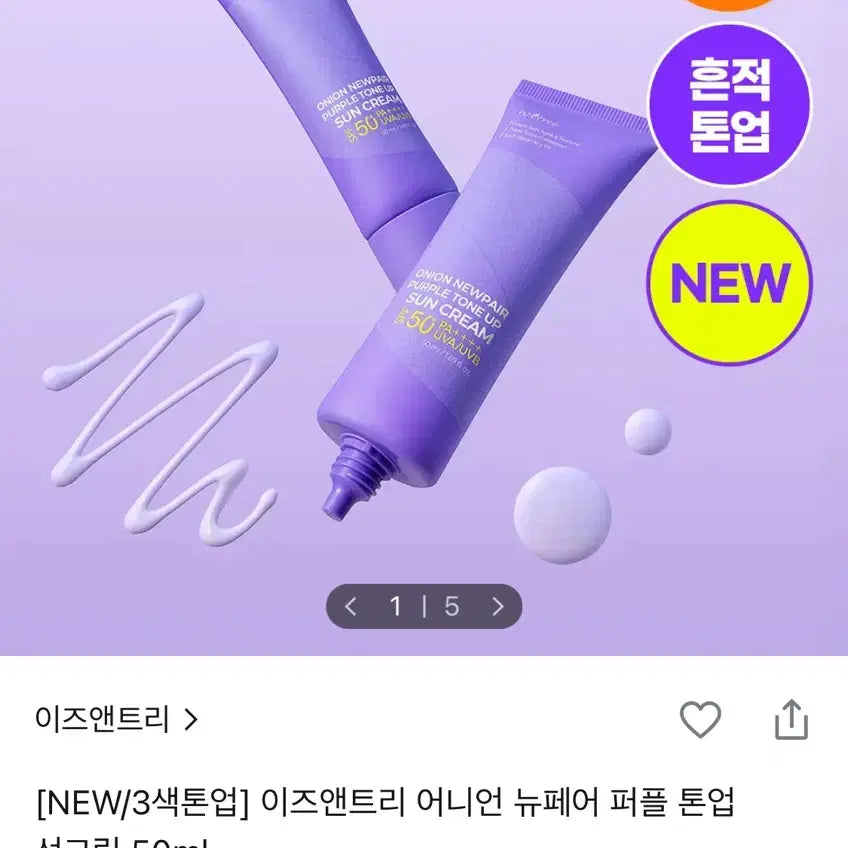Share this product listing

[x=791, y=719]
